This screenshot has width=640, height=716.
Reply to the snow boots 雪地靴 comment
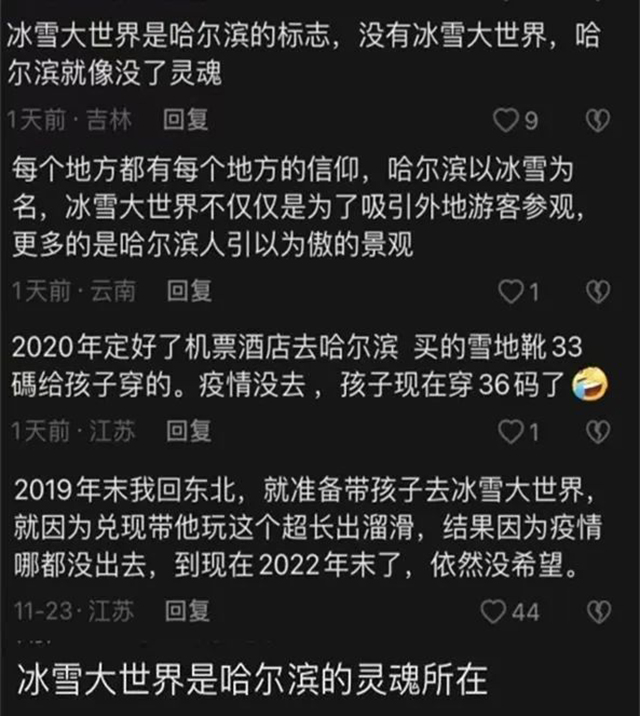coord(189,431)
